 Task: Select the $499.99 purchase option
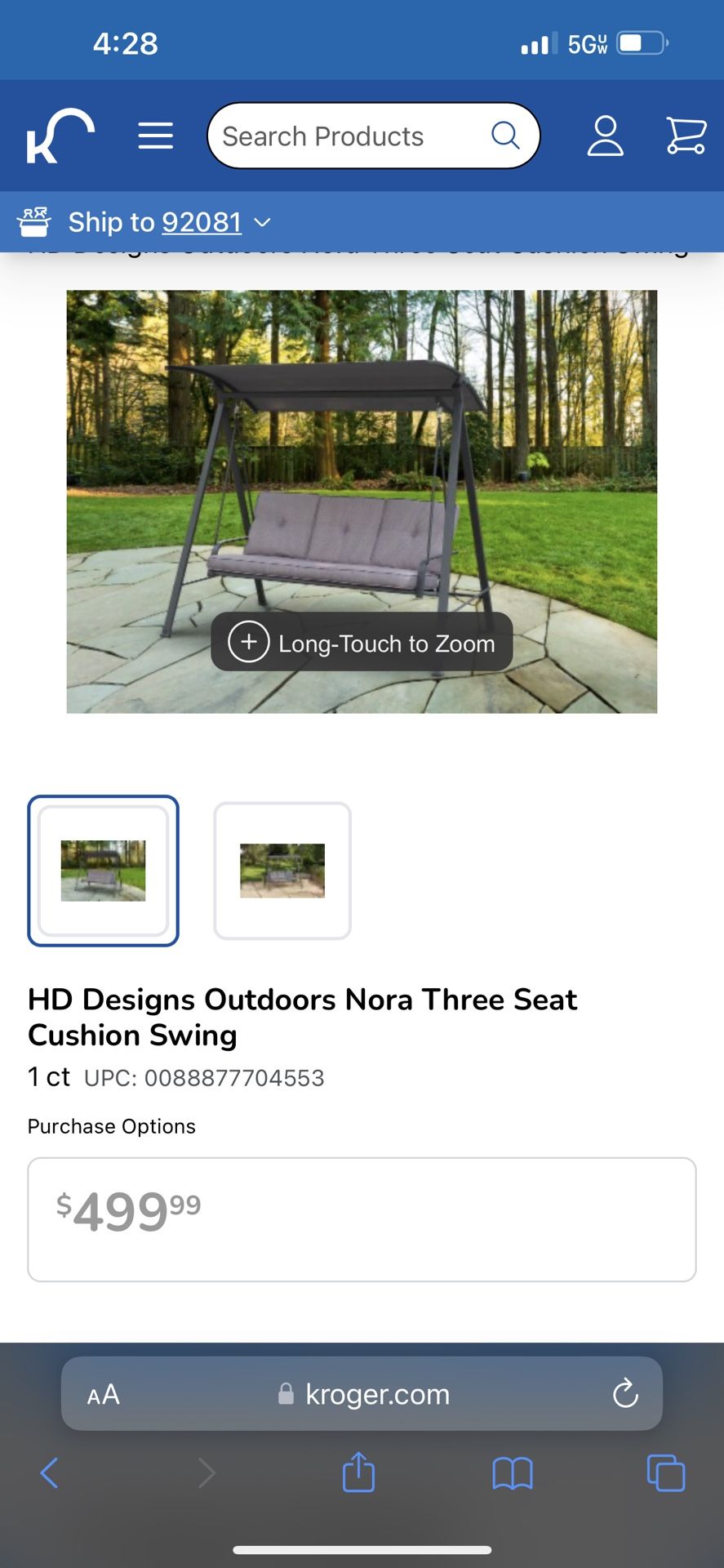(362, 1219)
